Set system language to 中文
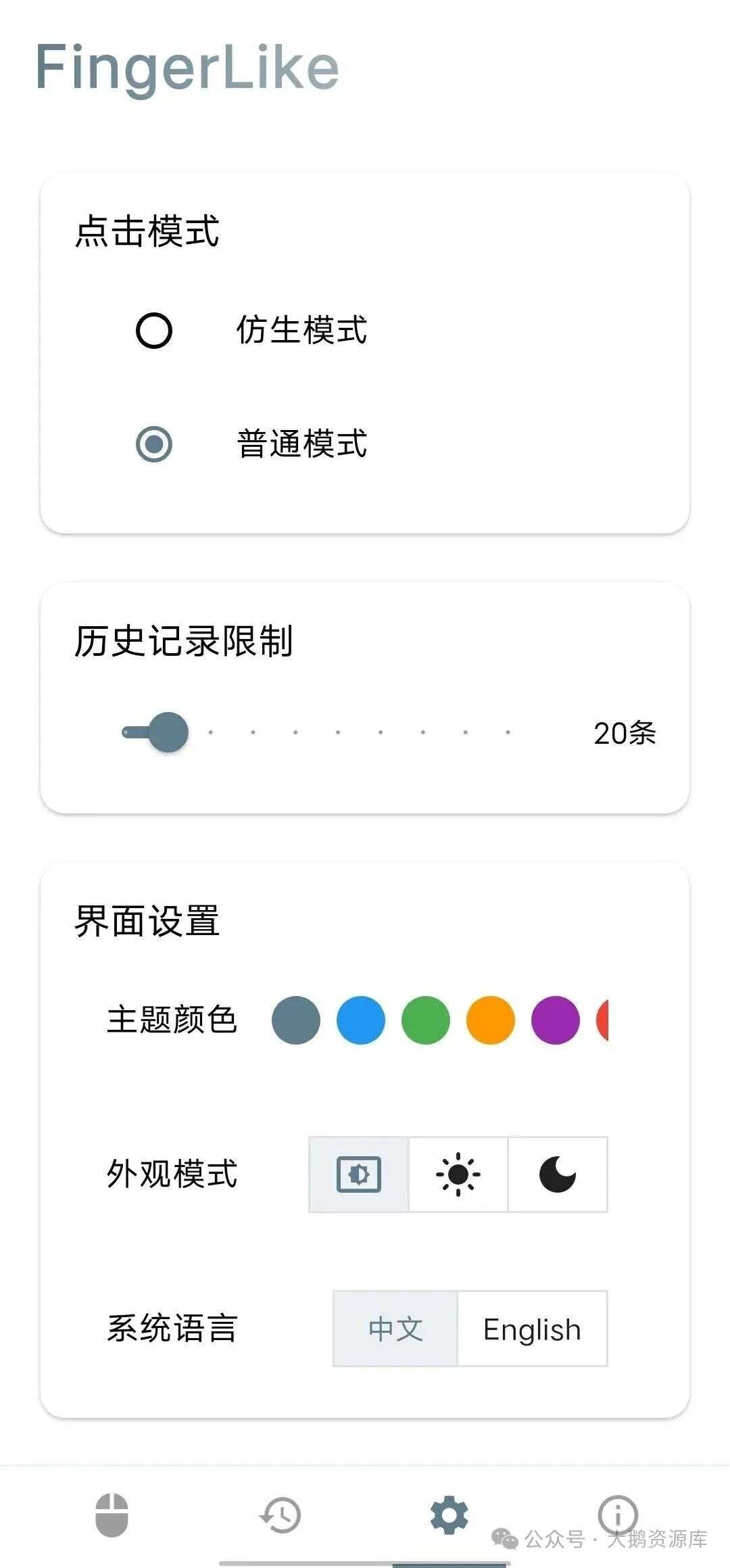The image size is (730, 1568). 395,1329
